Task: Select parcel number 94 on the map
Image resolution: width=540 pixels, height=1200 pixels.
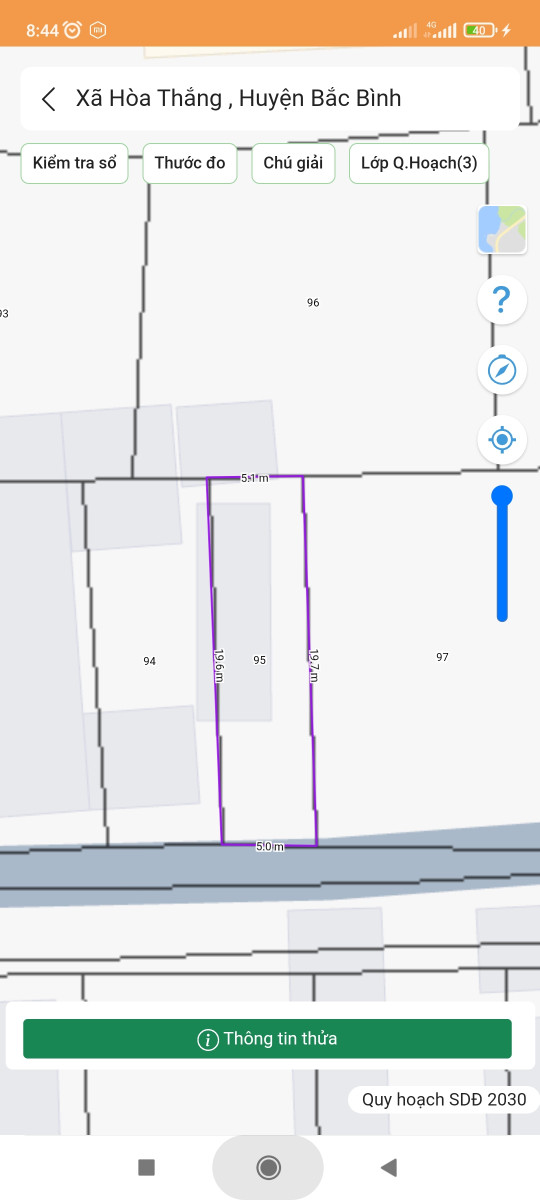Action: coord(150,661)
